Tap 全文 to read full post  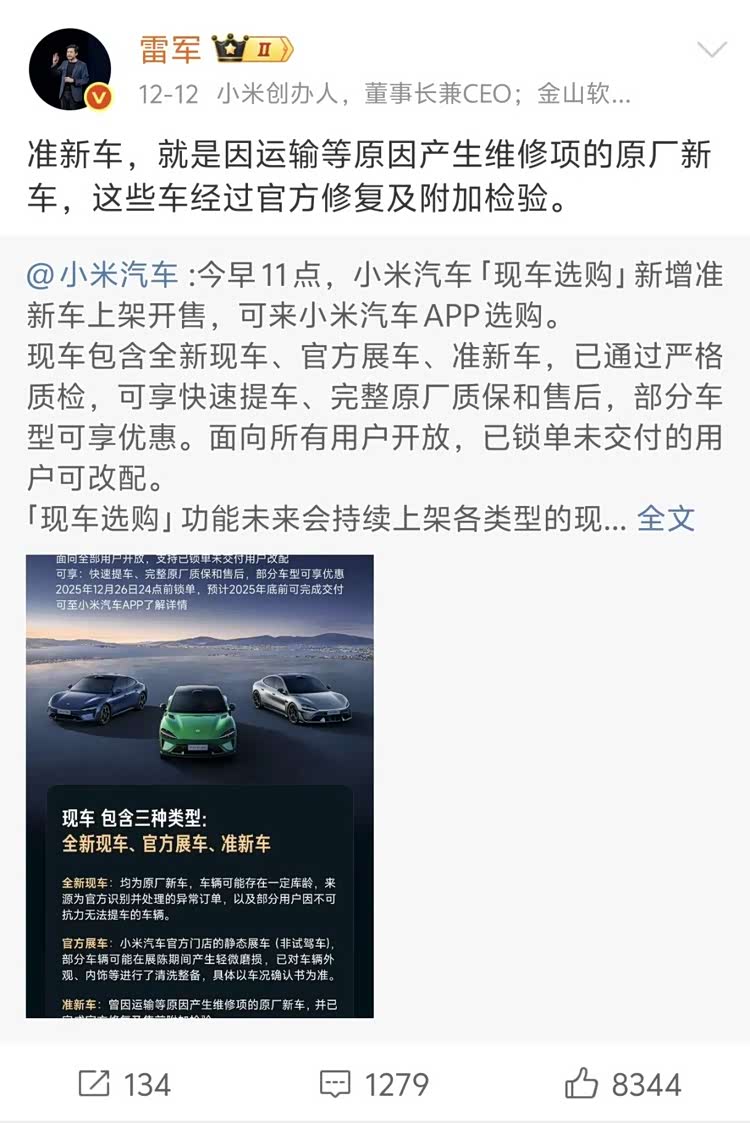(666, 517)
